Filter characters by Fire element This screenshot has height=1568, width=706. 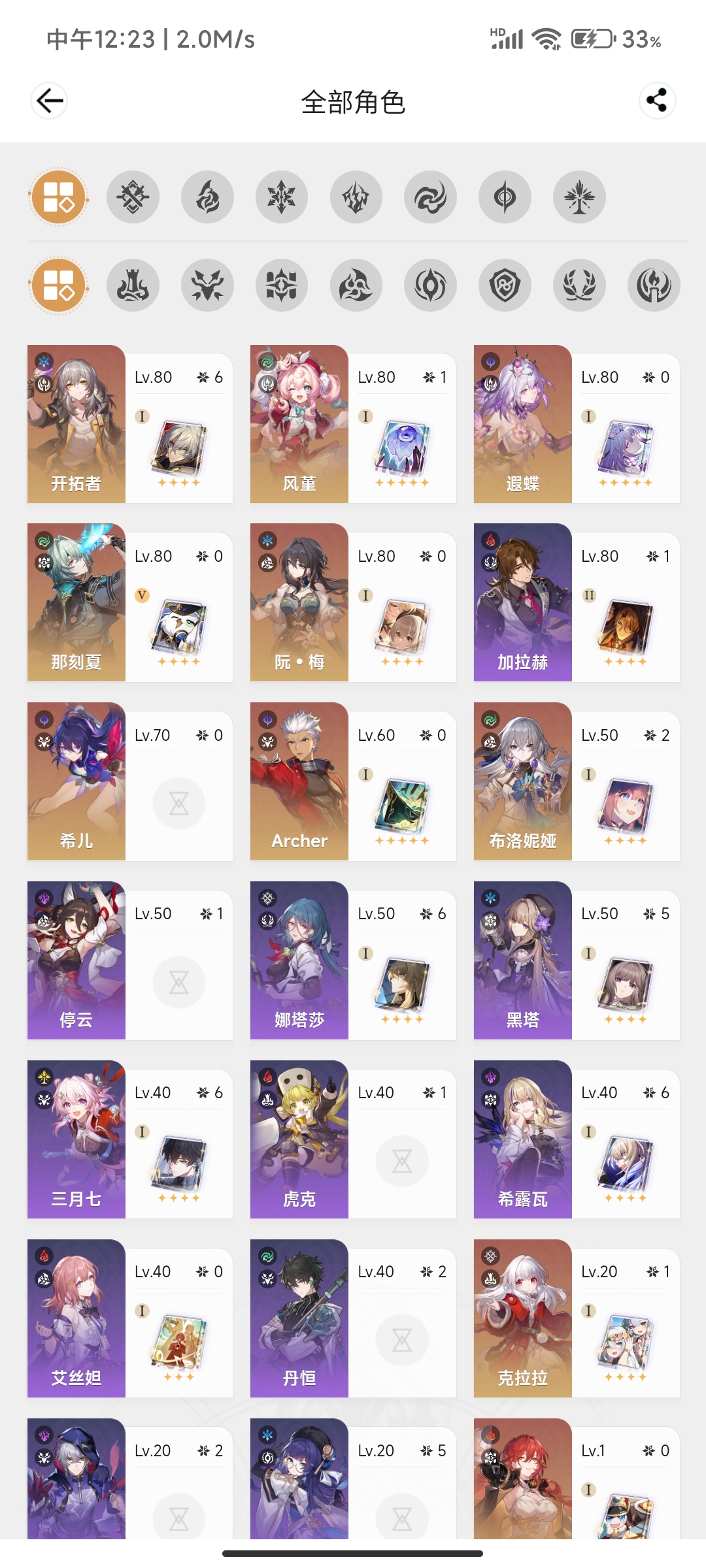(x=207, y=197)
